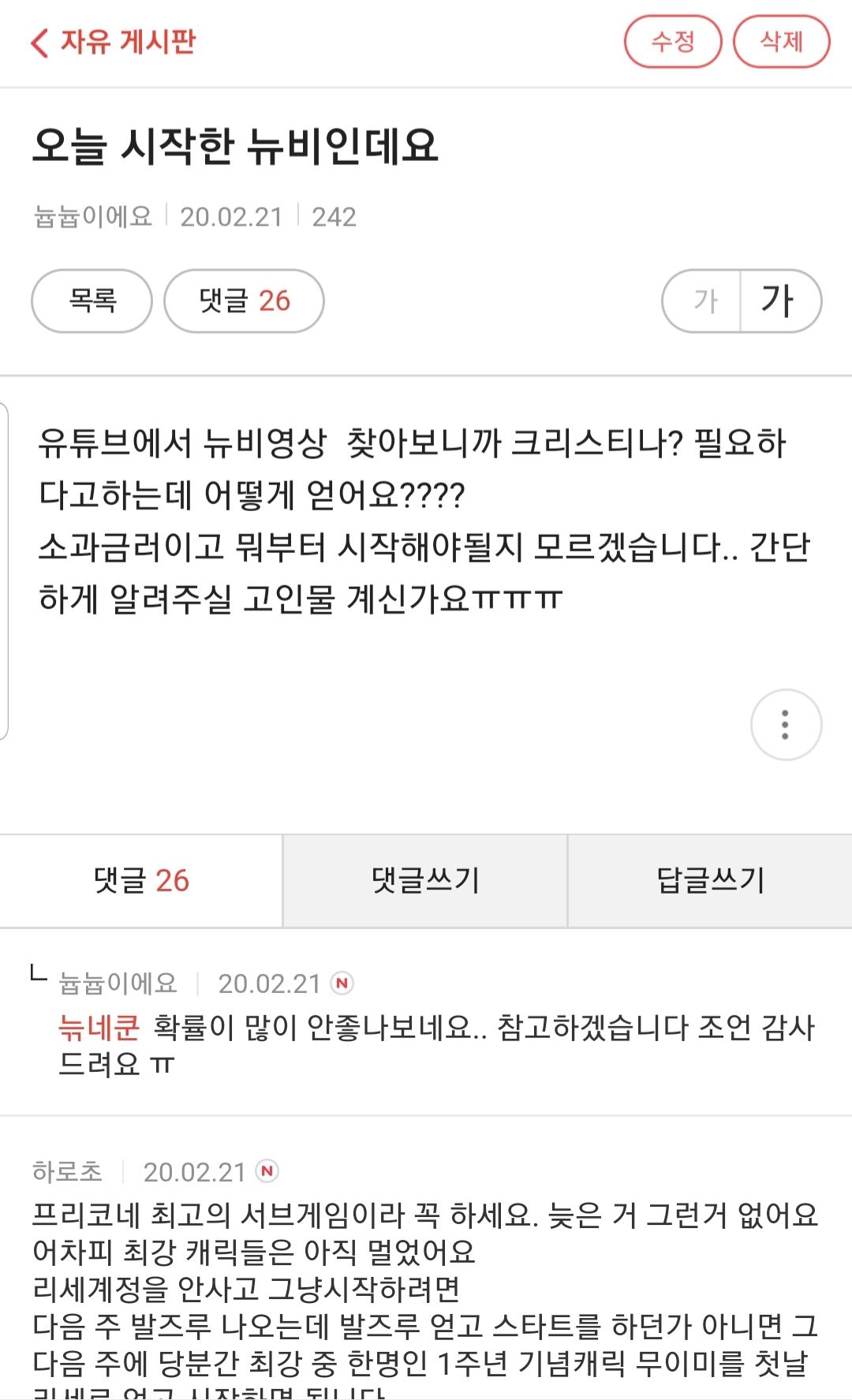Expand the post options via three-dot menu

point(784,724)
